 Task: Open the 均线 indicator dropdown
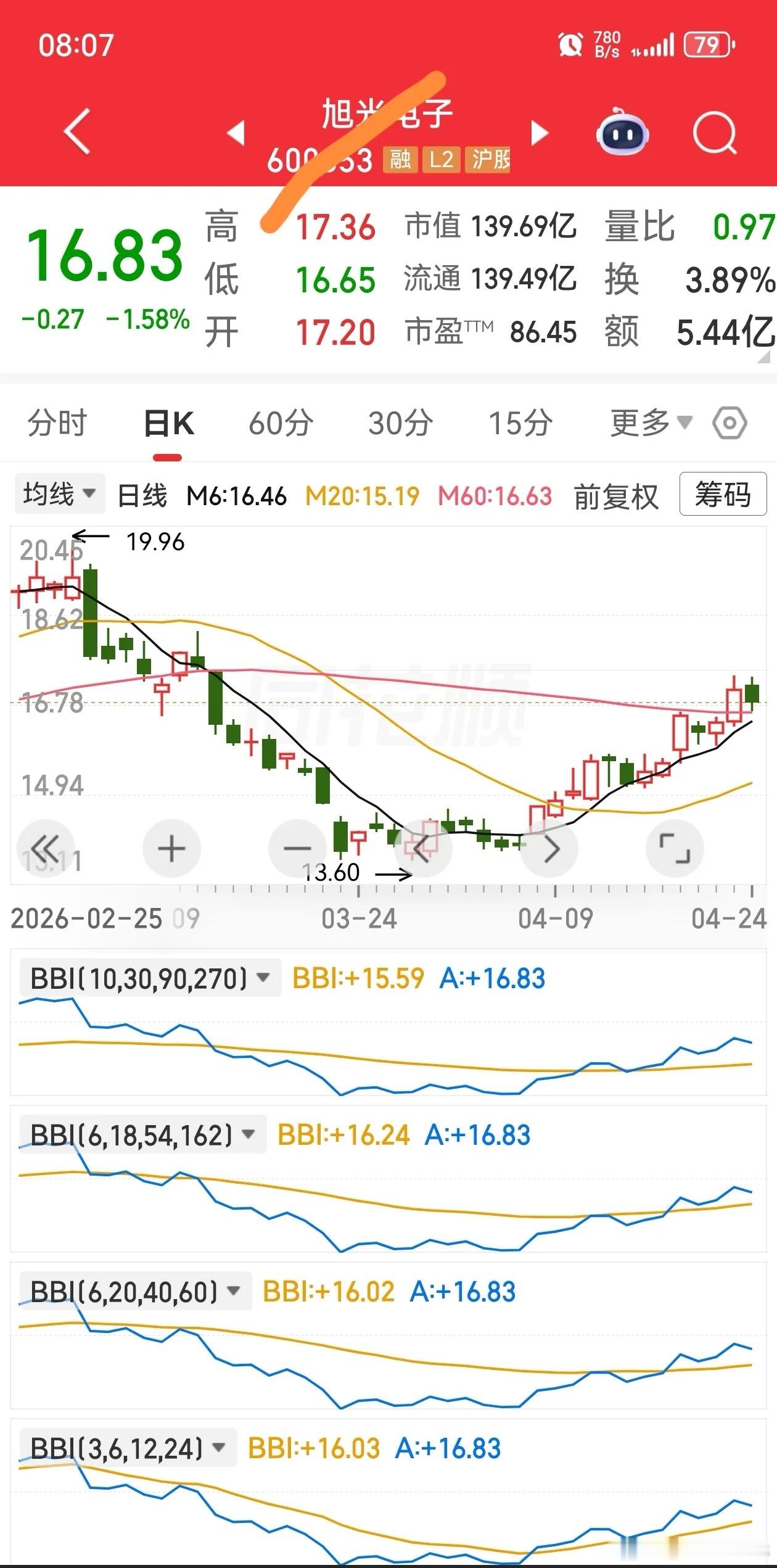click(59, 494)
